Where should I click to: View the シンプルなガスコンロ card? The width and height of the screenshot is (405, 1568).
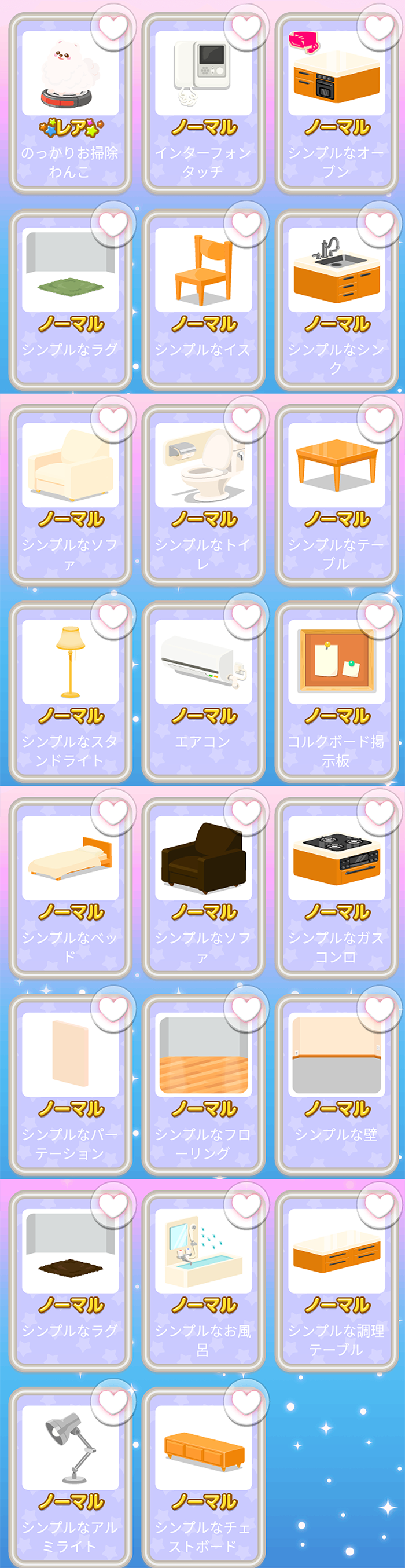[x=336, y=888]
